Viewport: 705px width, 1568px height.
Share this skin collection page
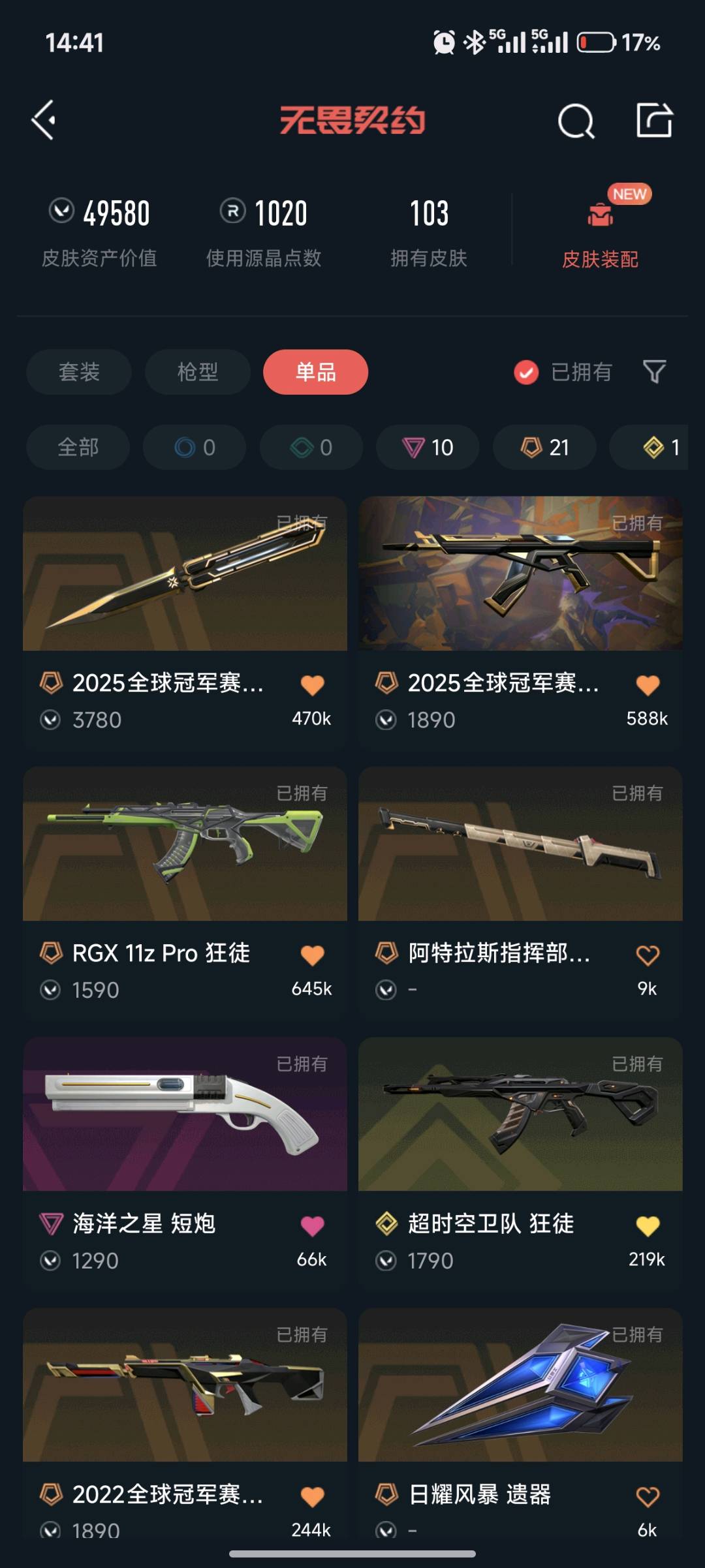tap(654, 120)
